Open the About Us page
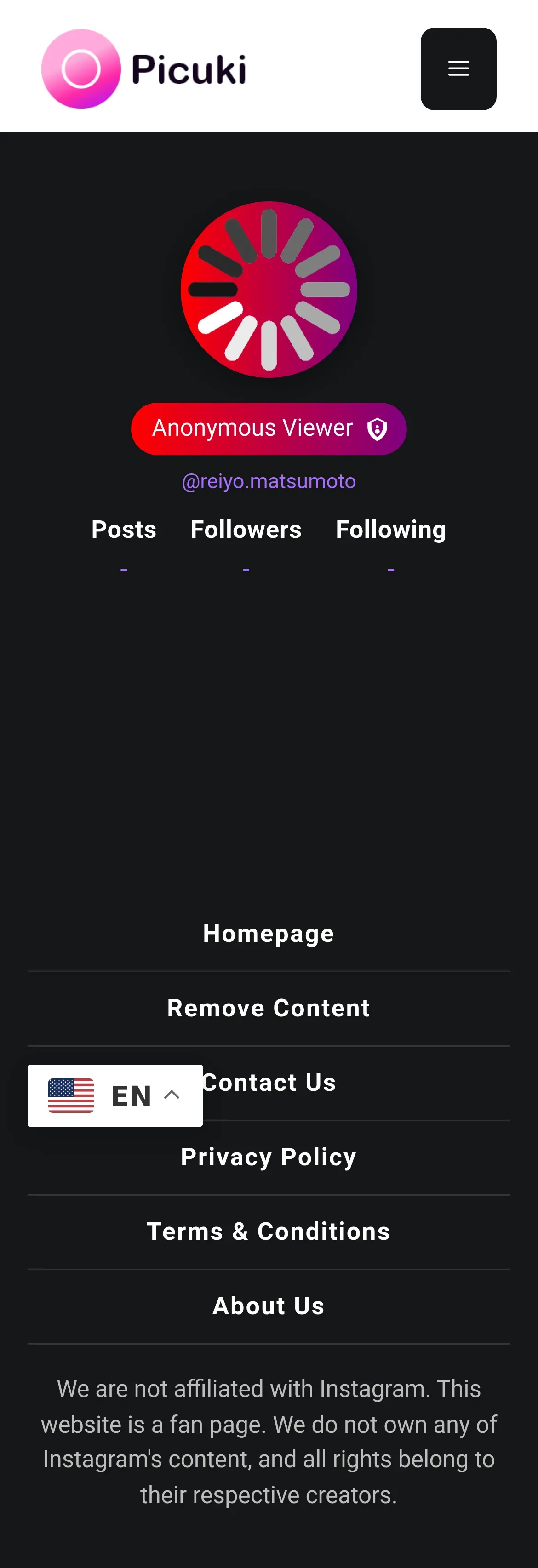This screenshot has height=1568, width=538. click(x=269, y=1306)
